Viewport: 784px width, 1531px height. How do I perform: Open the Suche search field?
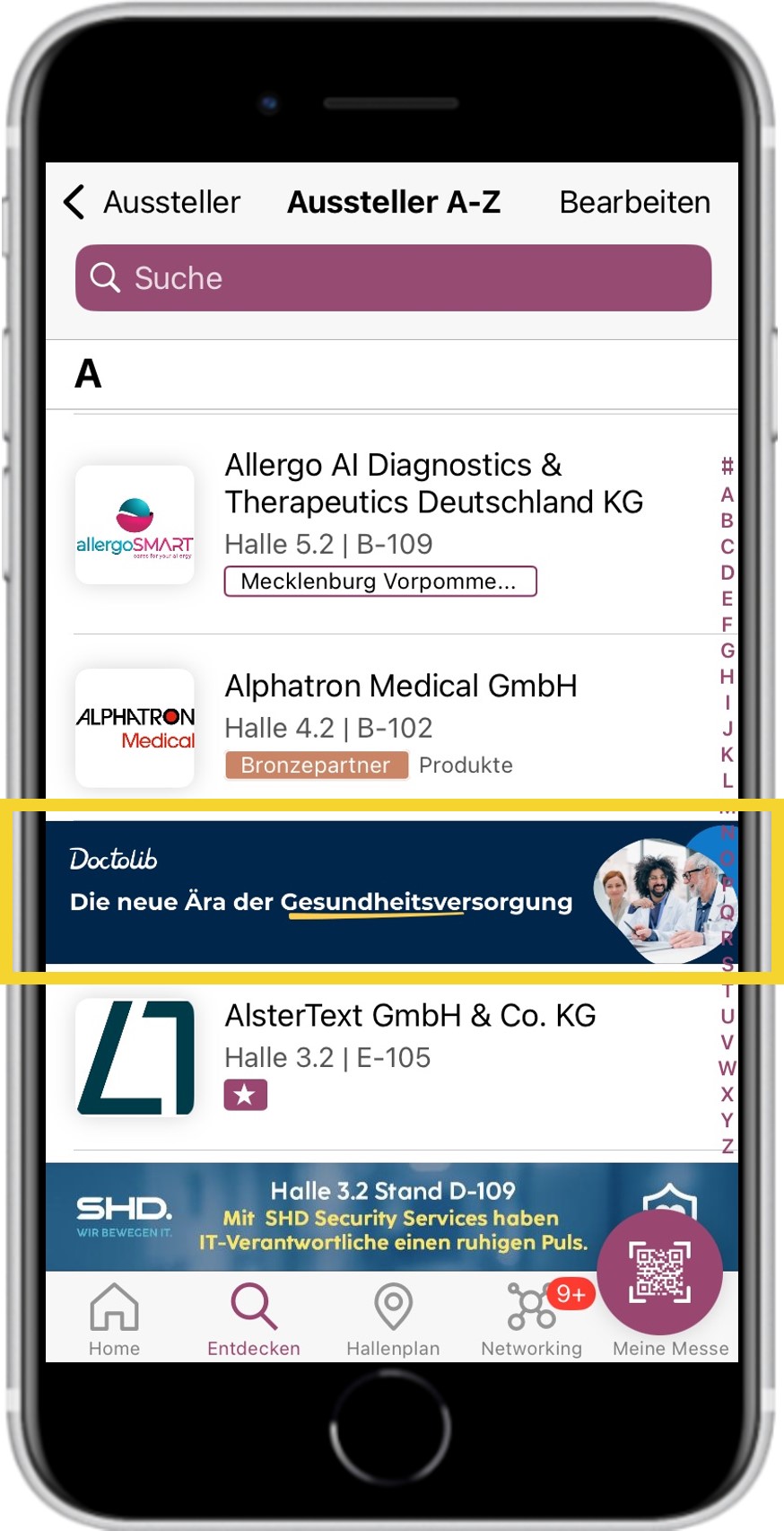tap(393, 278)
